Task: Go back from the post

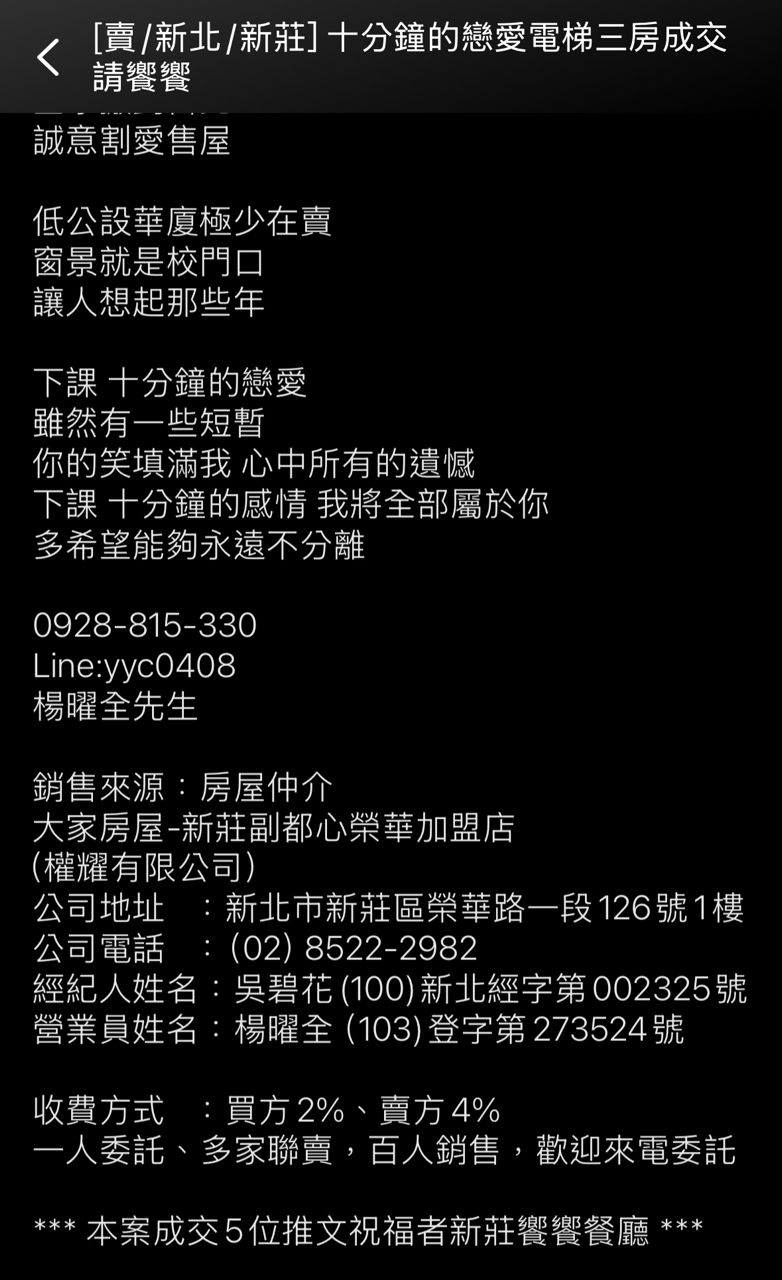Action: click(47, 57)
